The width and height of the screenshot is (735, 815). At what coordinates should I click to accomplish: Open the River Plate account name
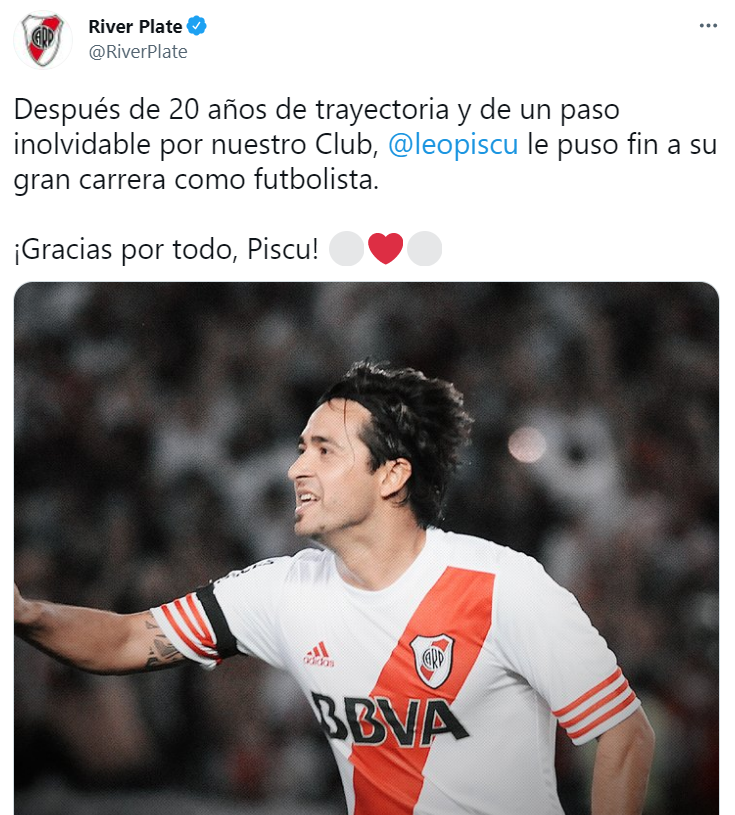(x=135, y=27)
